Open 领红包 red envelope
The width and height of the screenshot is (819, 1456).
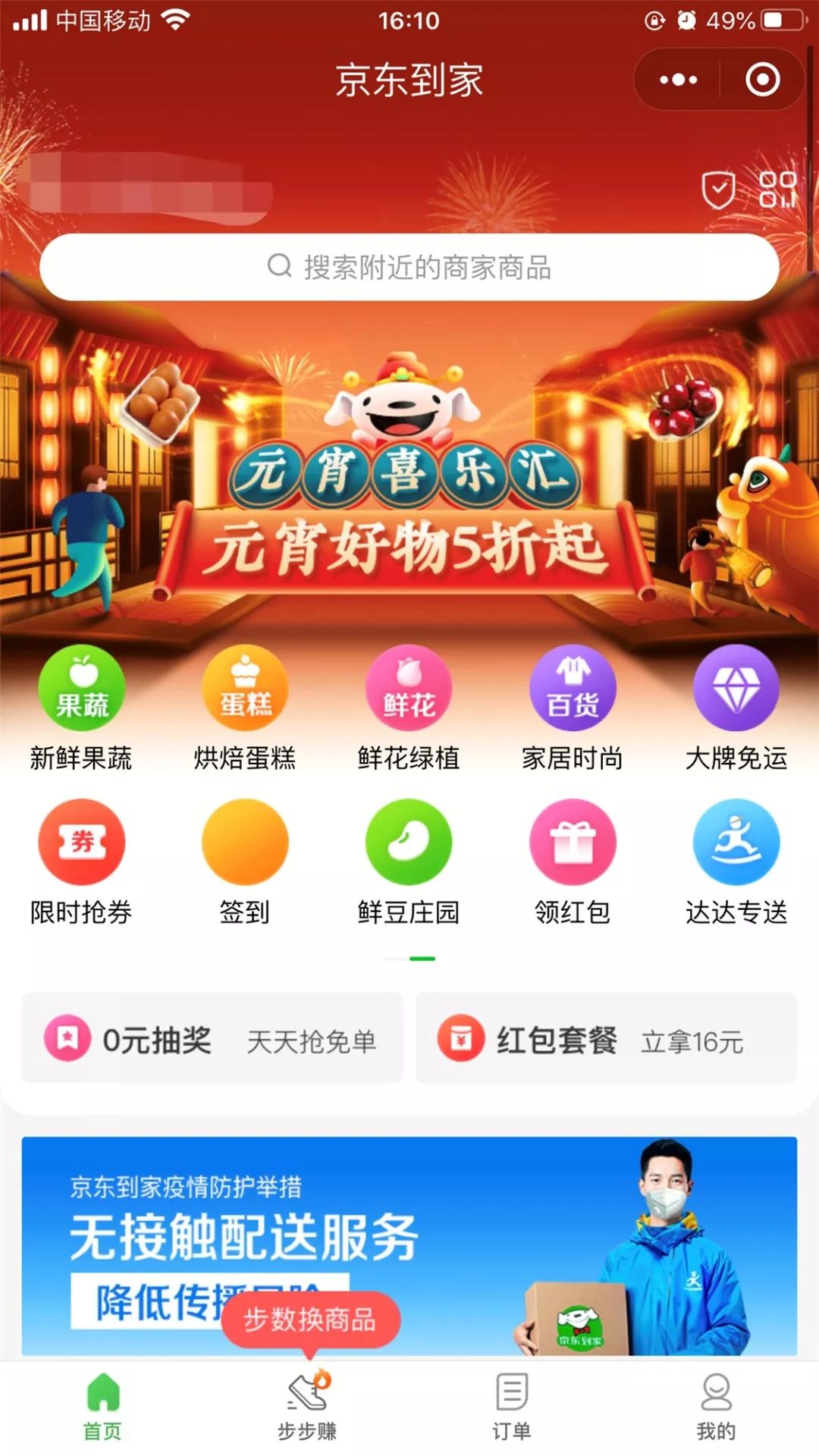573,861
